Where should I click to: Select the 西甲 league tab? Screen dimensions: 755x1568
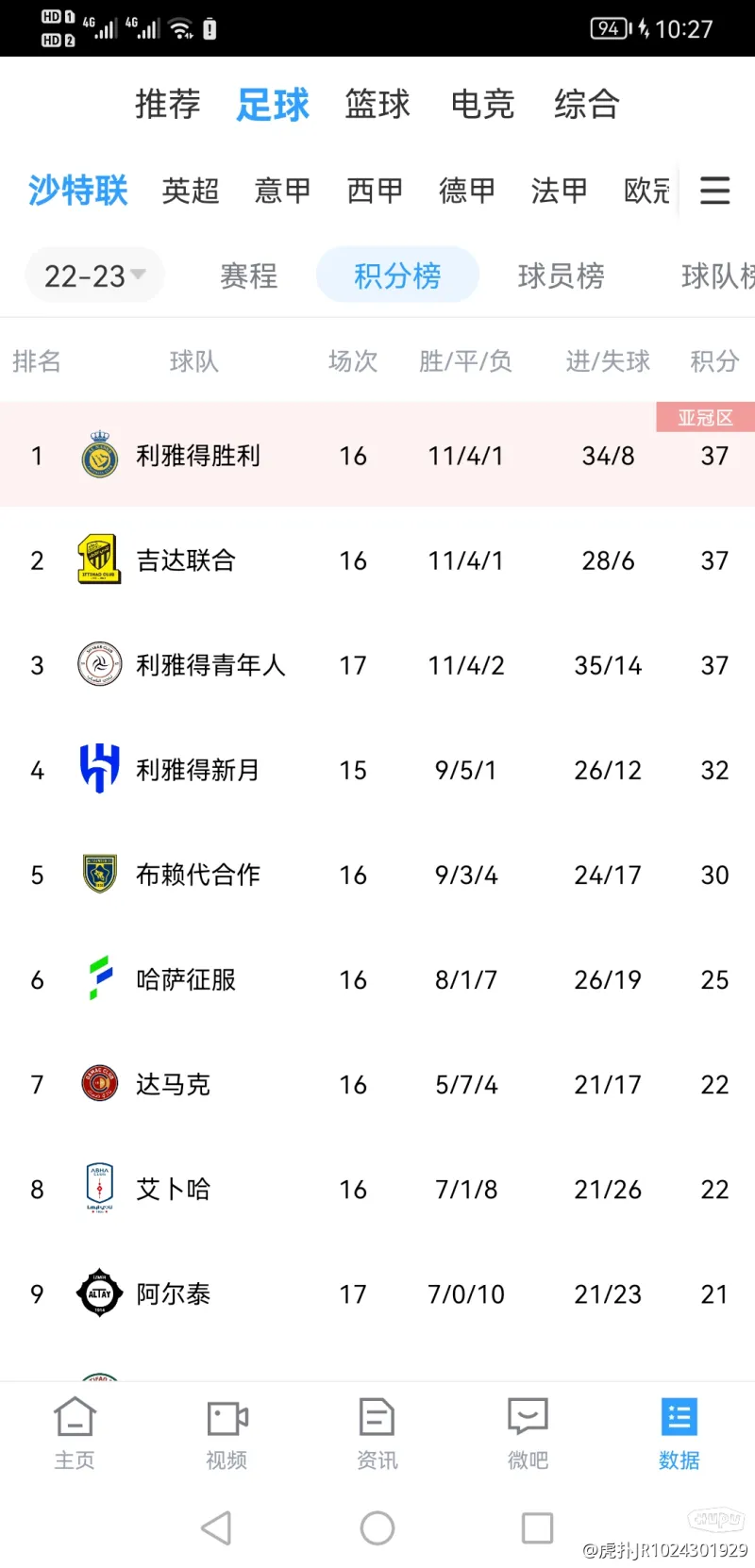pos(375,191)
